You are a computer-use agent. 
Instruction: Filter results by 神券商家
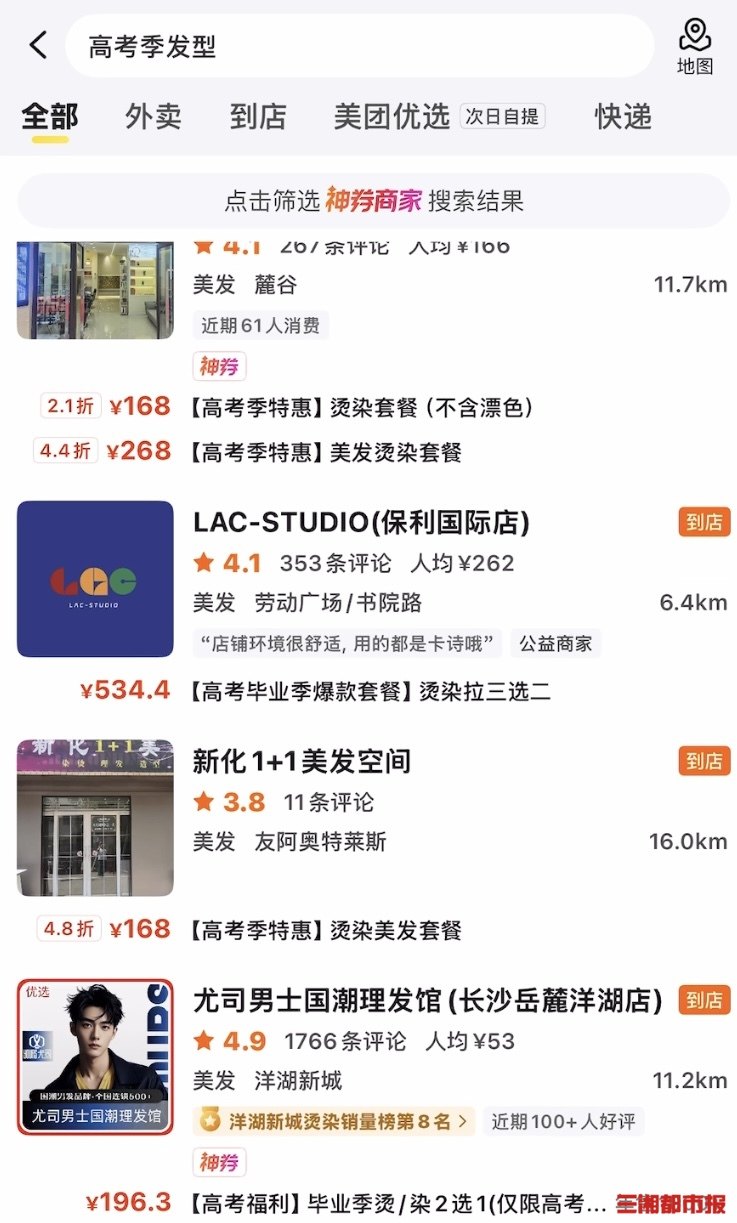(x=373, y=200)
